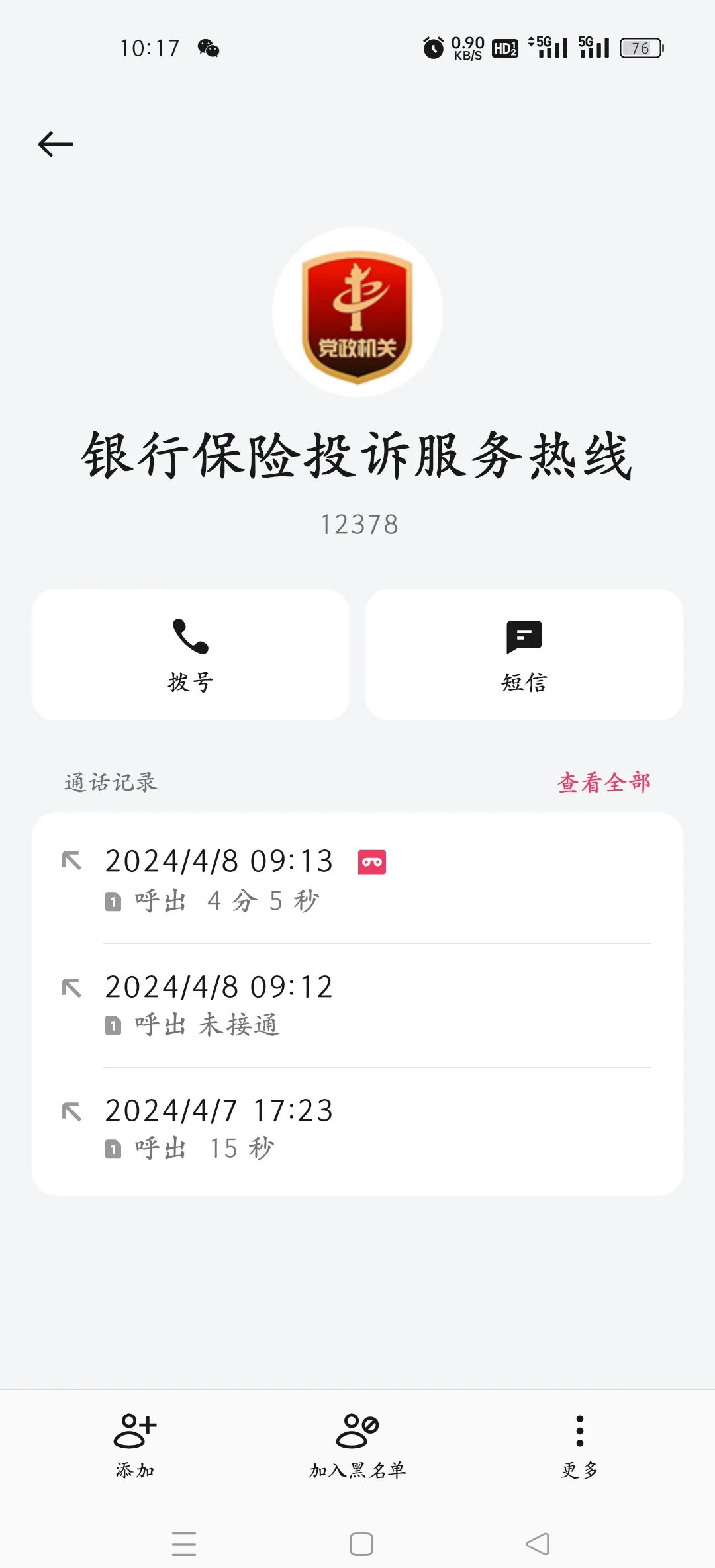The image size is (715, 1568).
Task: Open the 更多 options menu
Action: click(x=580, y=1446)
